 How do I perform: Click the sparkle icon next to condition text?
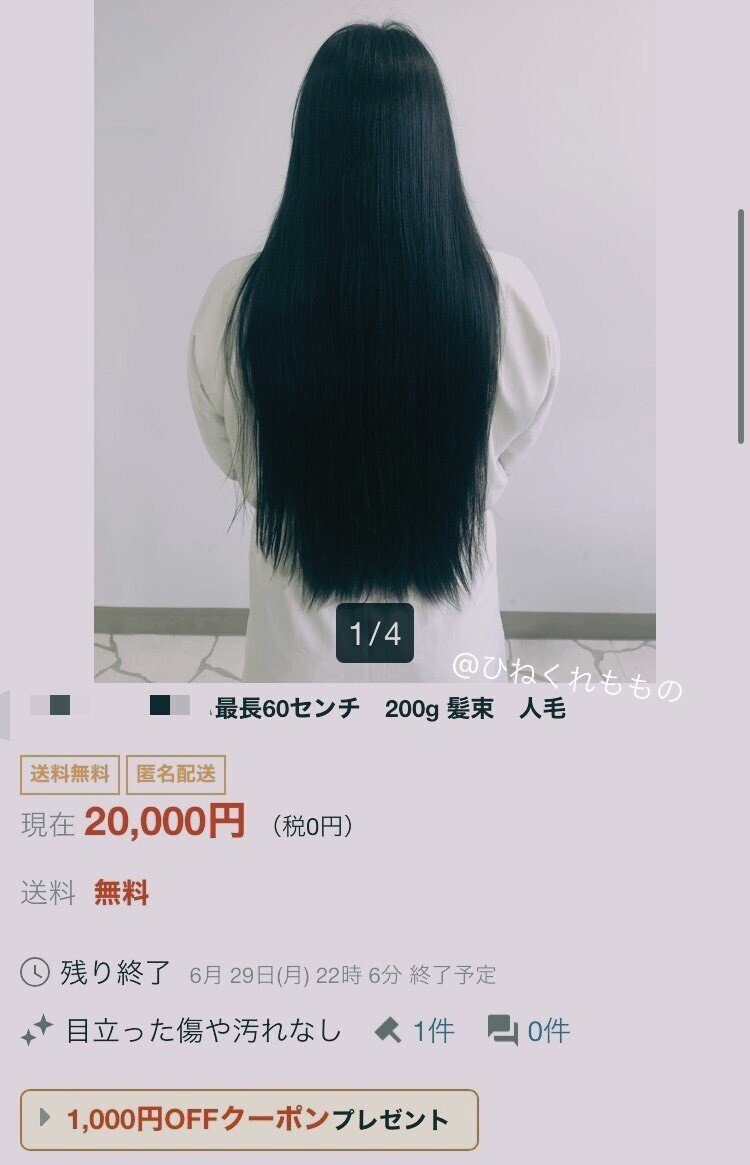[36, 1030]
